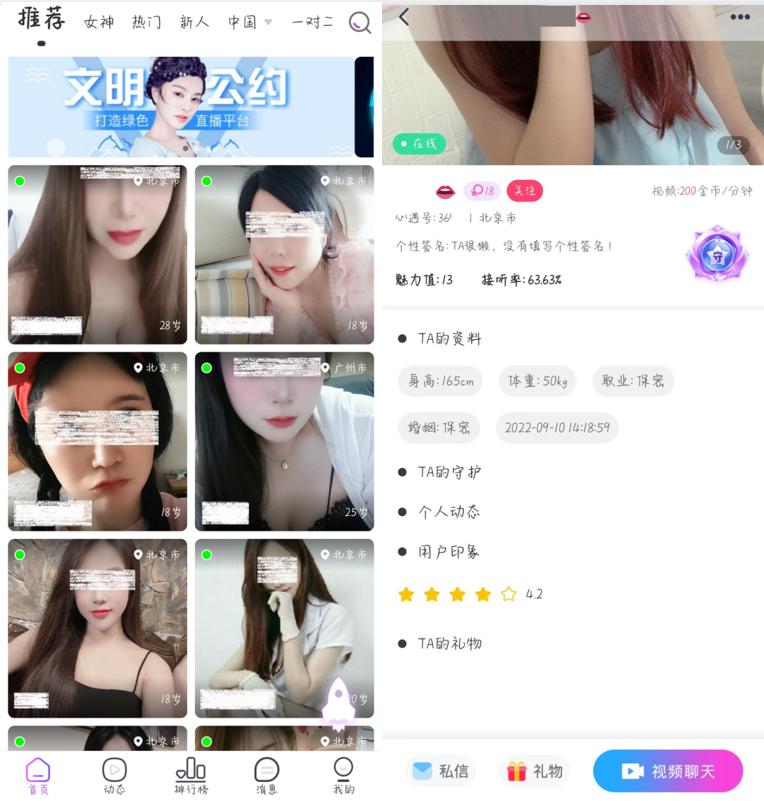The image size is (764, 801).
Task: Open the 25岁 广州市 profile card
Action: pos(284,440)
